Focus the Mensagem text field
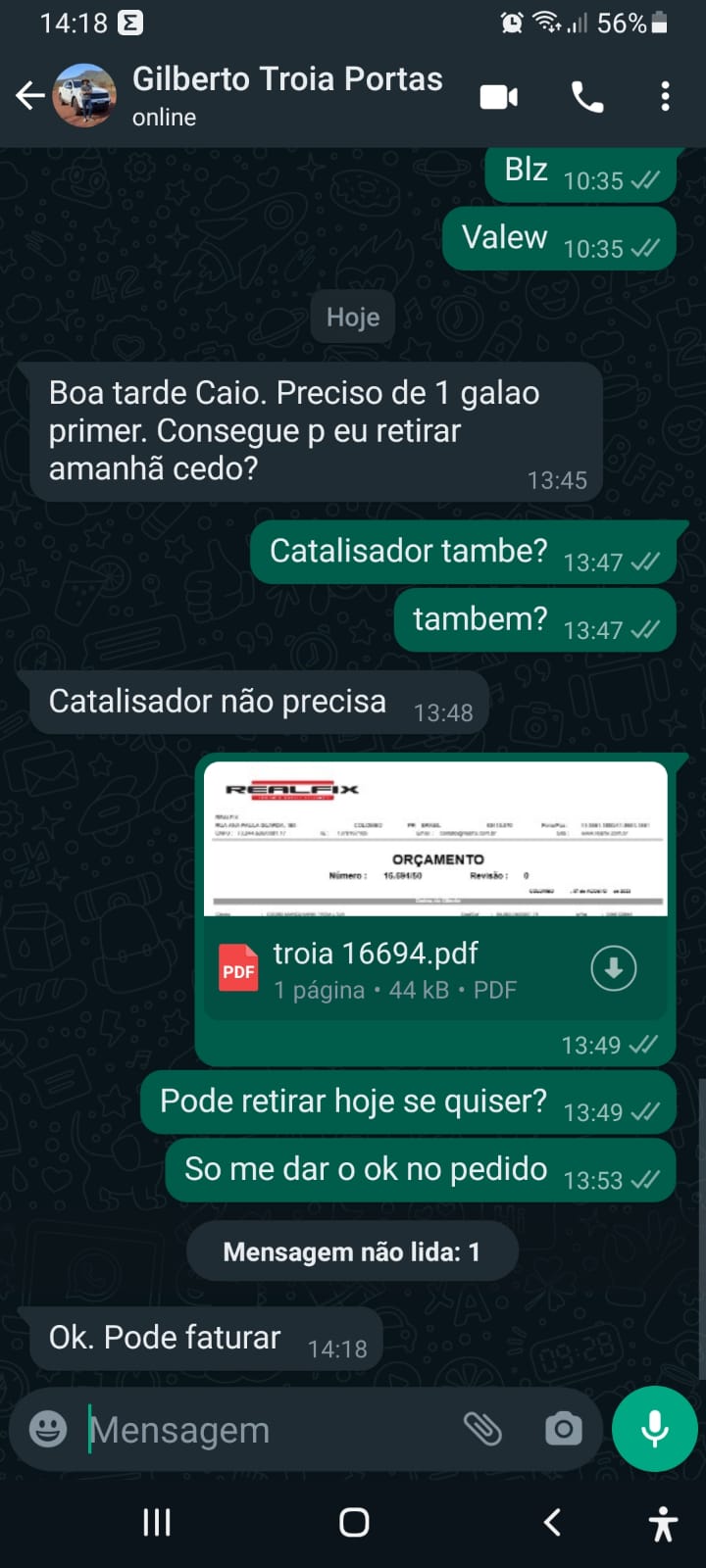The image size is (706, 1568). coord(265,1430)
